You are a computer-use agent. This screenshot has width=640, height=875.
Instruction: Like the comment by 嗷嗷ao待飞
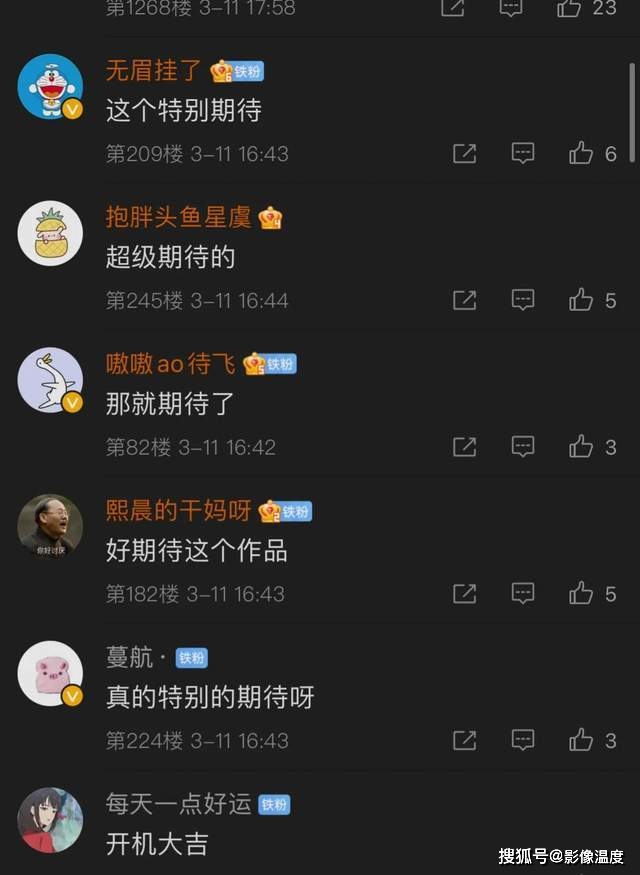click(x=581, y=447)
